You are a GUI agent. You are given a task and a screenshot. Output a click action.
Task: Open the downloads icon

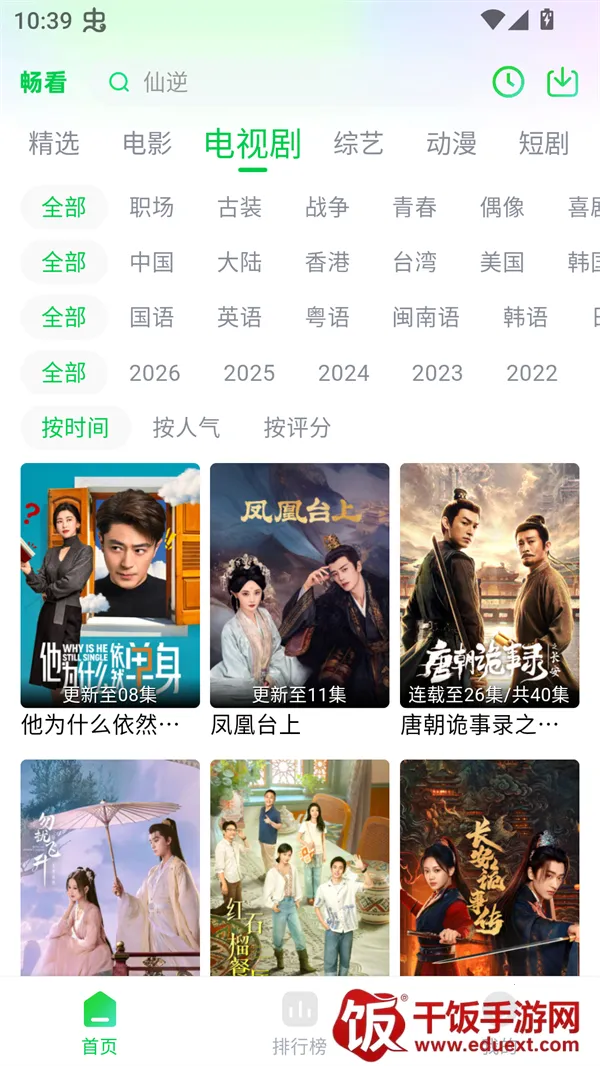pos(563,82)
